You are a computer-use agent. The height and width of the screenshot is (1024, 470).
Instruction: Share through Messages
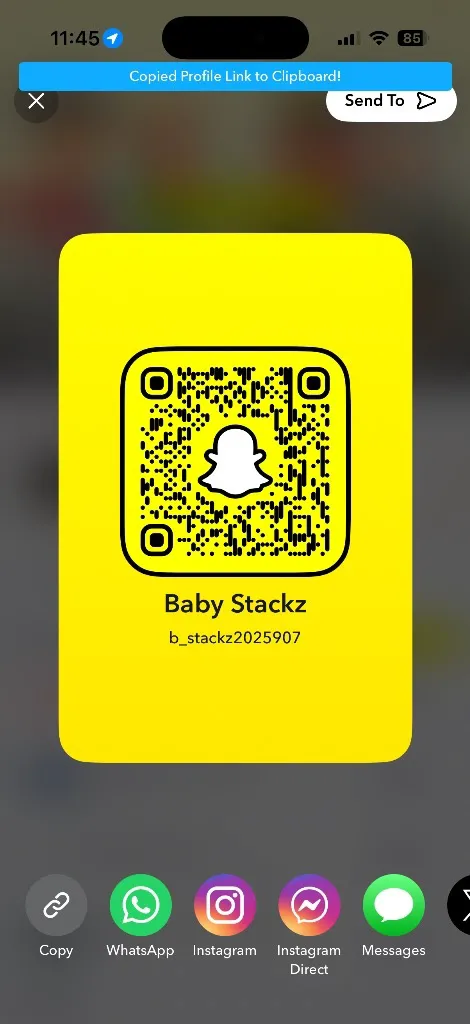(x=394, y=905)
